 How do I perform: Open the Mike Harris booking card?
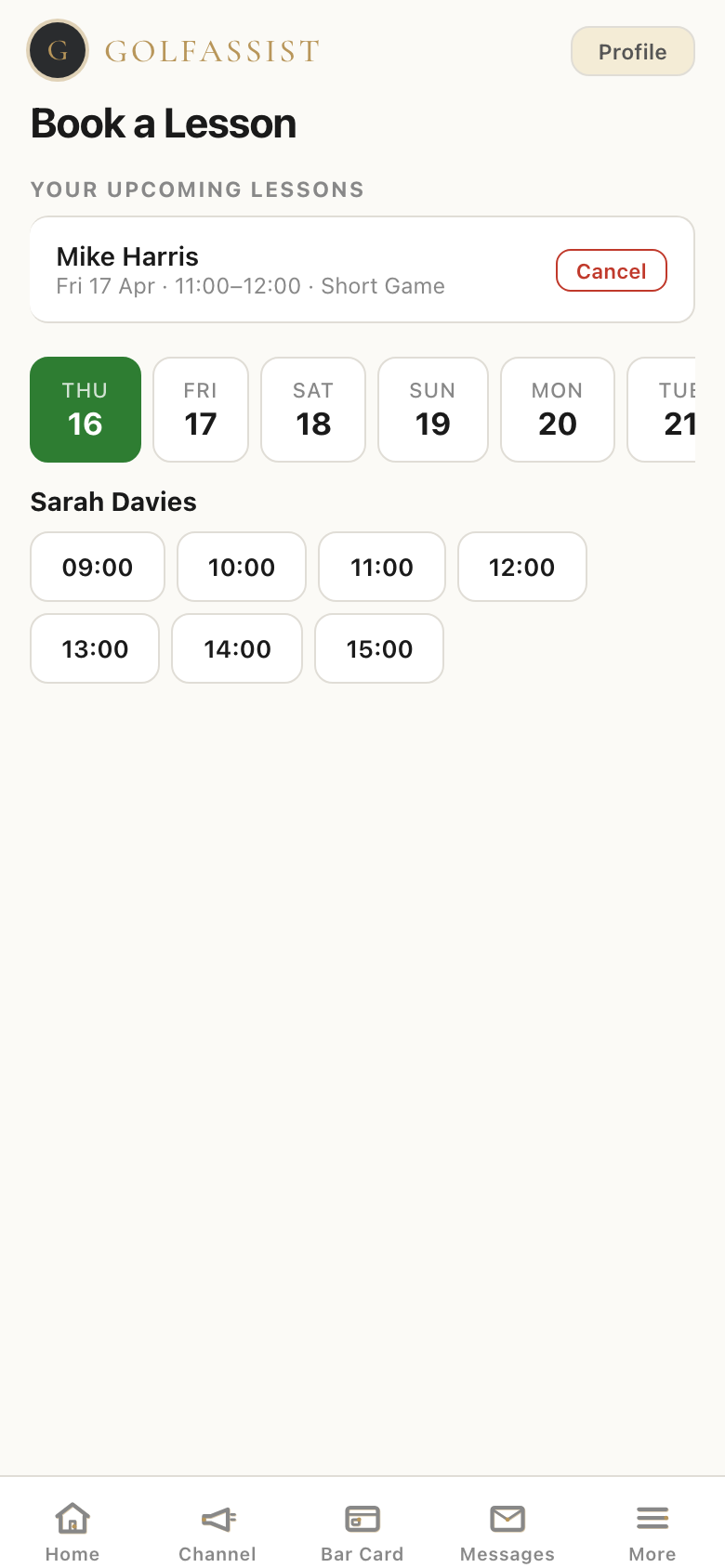tap(279, 269)
